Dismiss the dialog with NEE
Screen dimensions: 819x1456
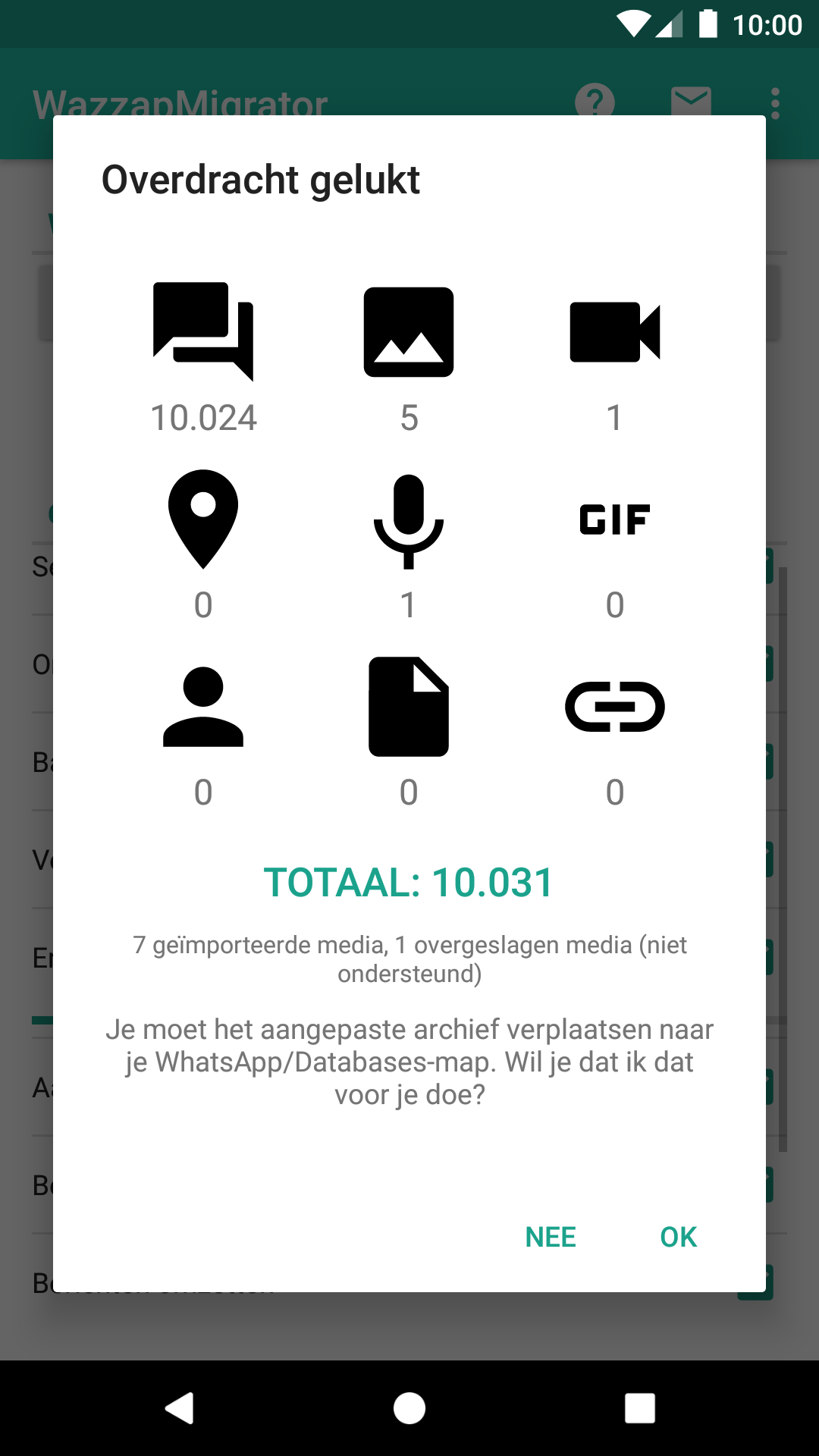pyautogui.click(x=551, y=1237)
